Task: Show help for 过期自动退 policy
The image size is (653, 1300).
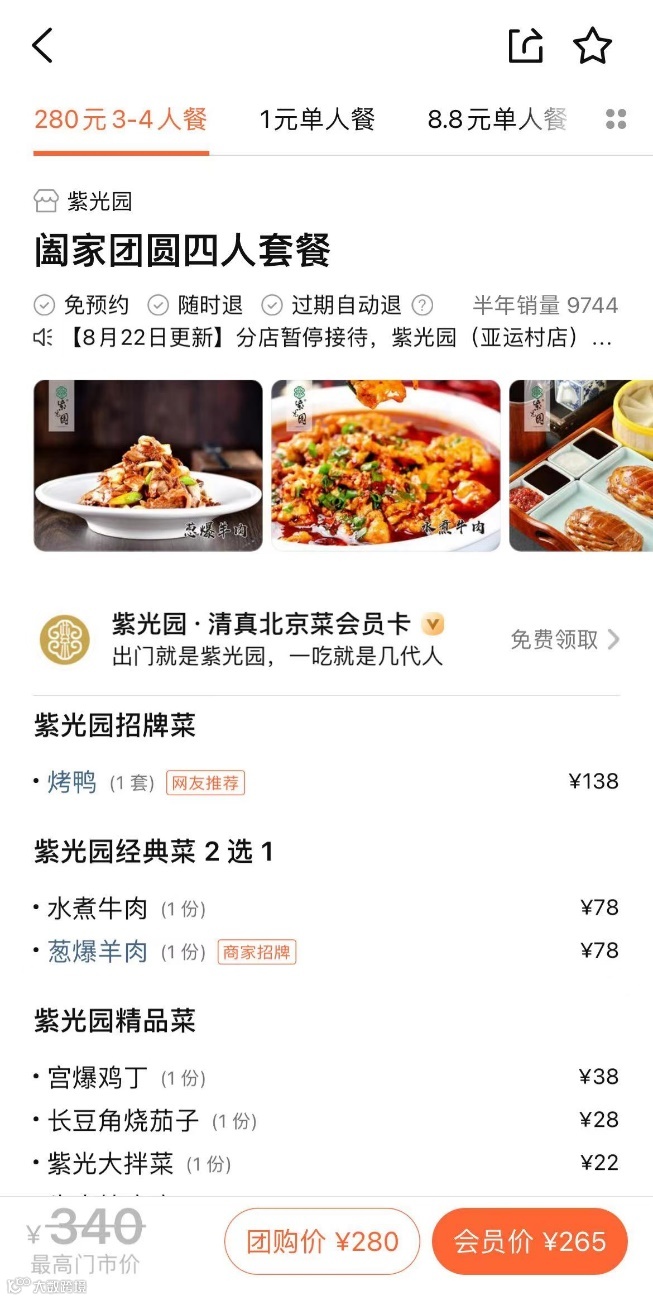Action: [423, 305]
